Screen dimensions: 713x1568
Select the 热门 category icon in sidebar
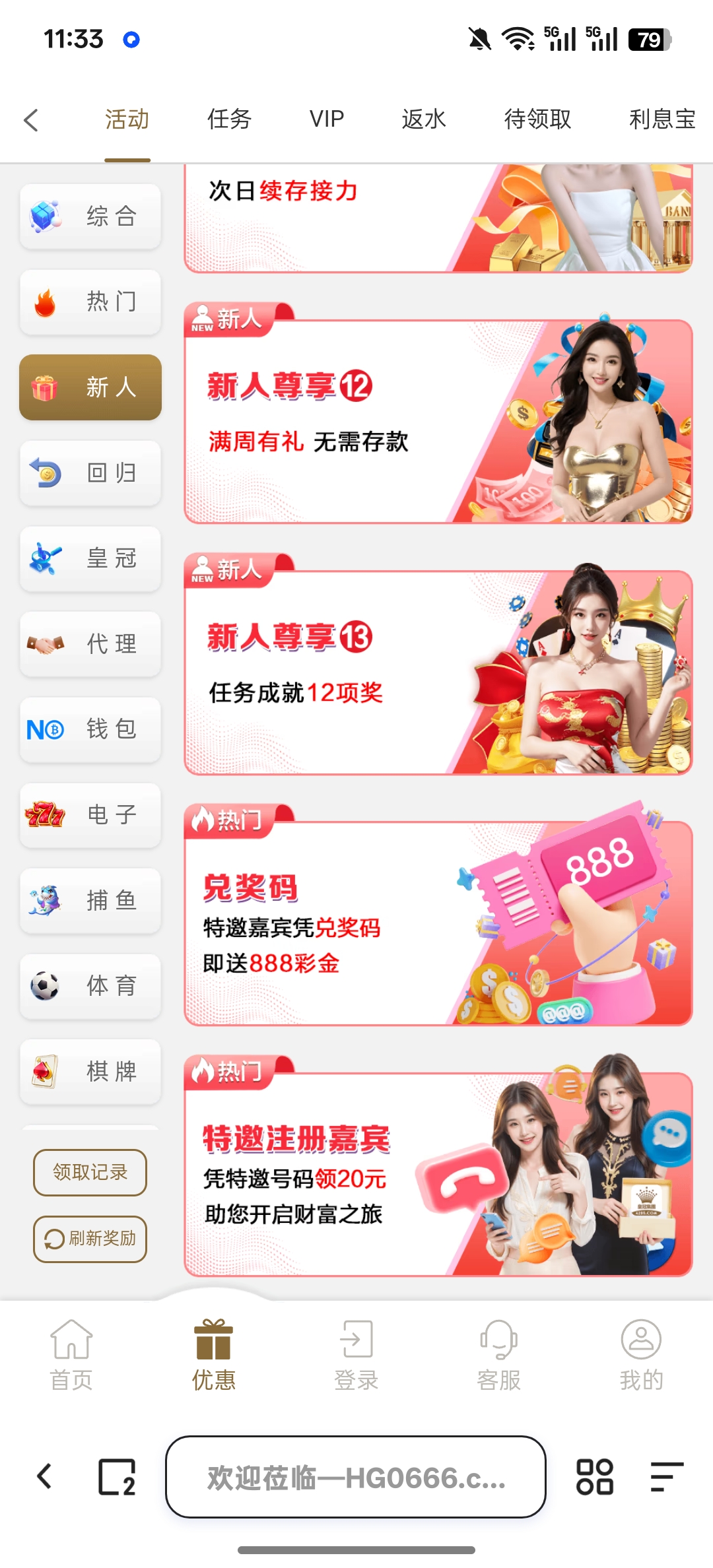(45, 302)
